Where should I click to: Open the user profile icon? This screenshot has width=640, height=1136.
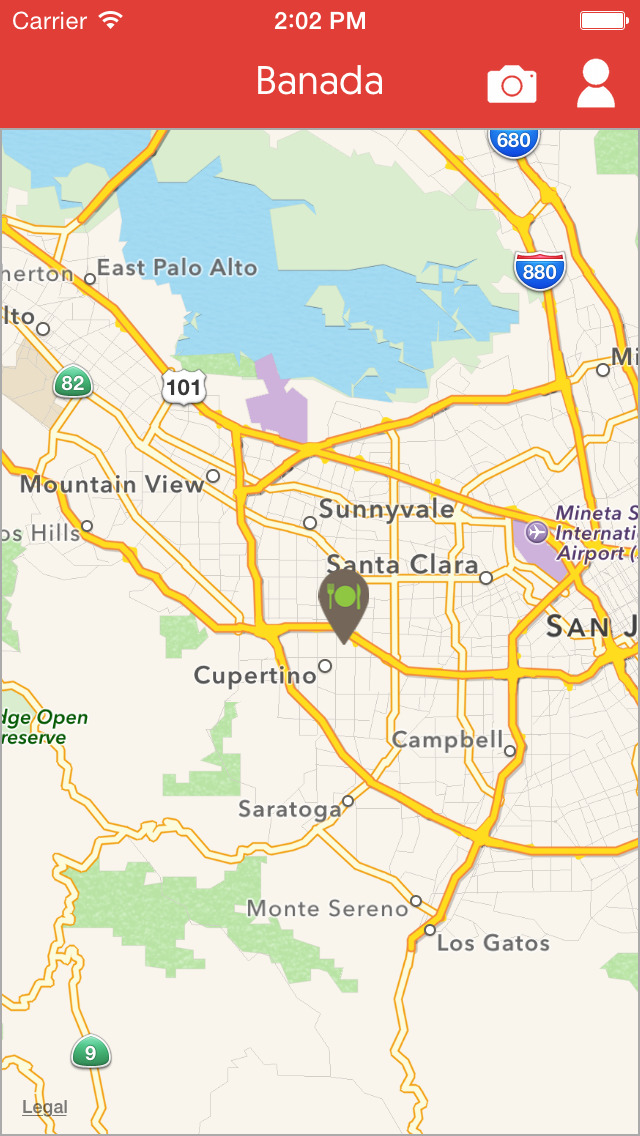tap(595, 83)
